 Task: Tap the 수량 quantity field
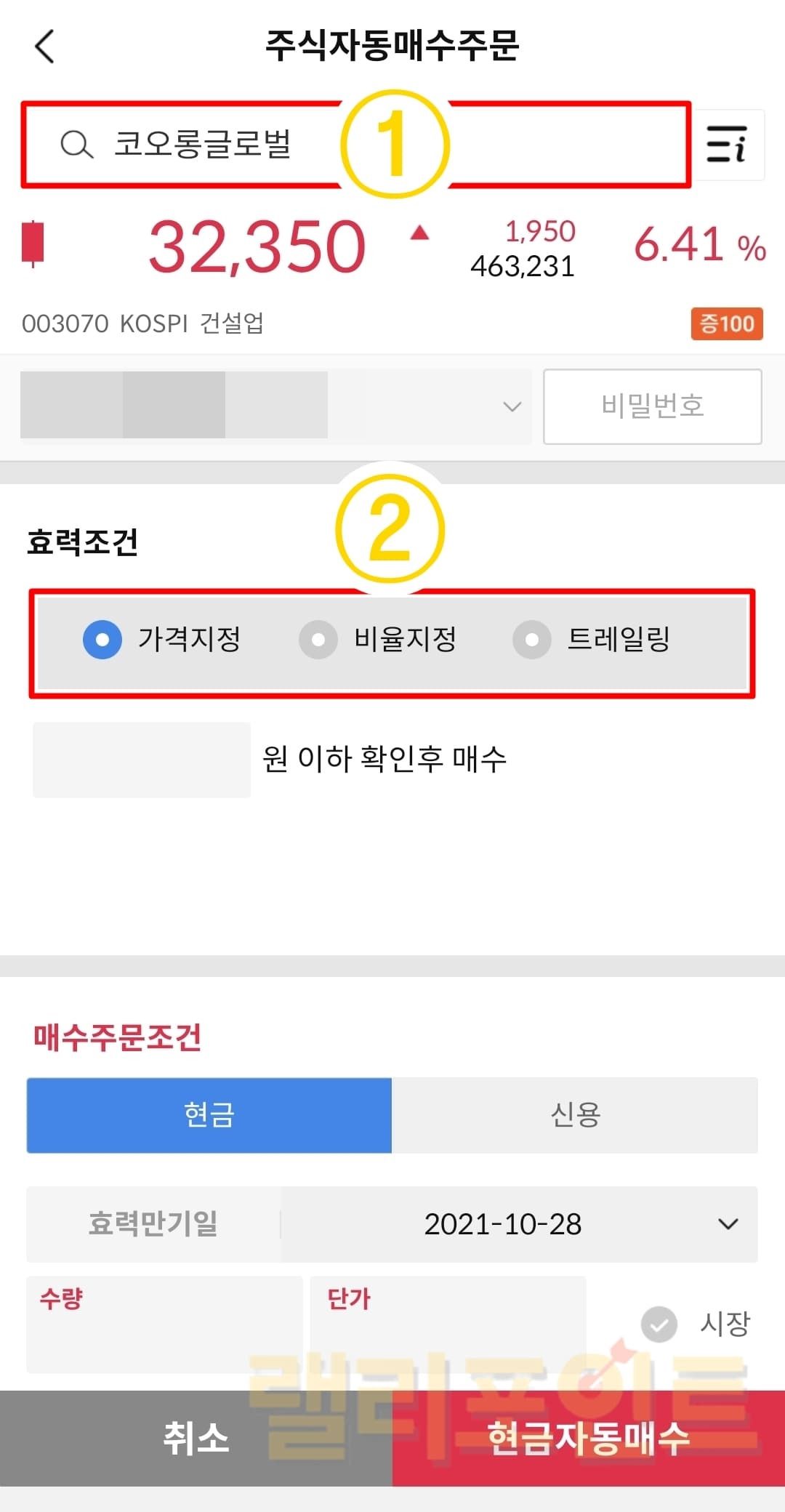[x=164, y=1324]
